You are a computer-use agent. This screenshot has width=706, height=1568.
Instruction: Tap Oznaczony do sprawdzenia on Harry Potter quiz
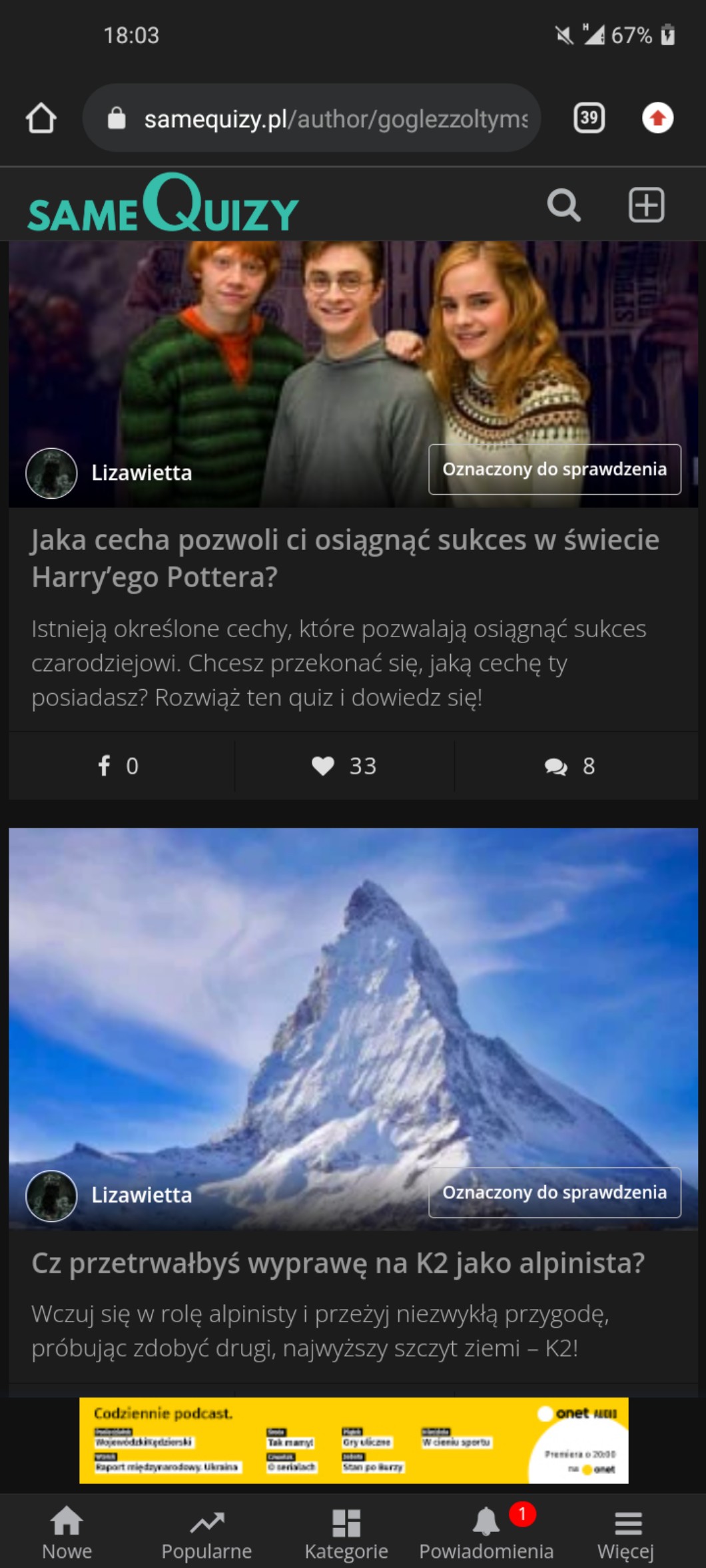(554, 469)
